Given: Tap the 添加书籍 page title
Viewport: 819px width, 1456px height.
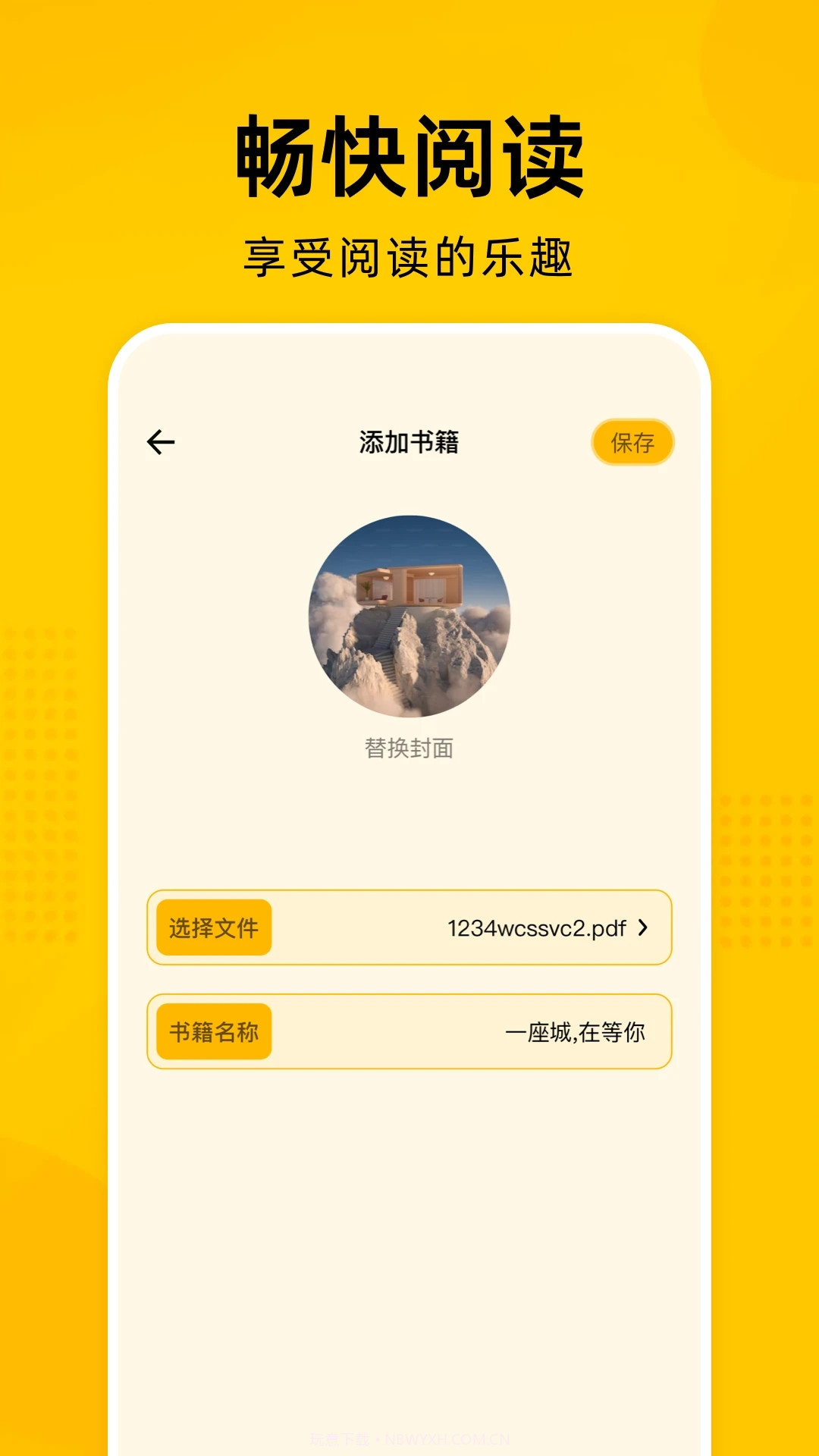Looking at the screenshot, I should (409, 441).
